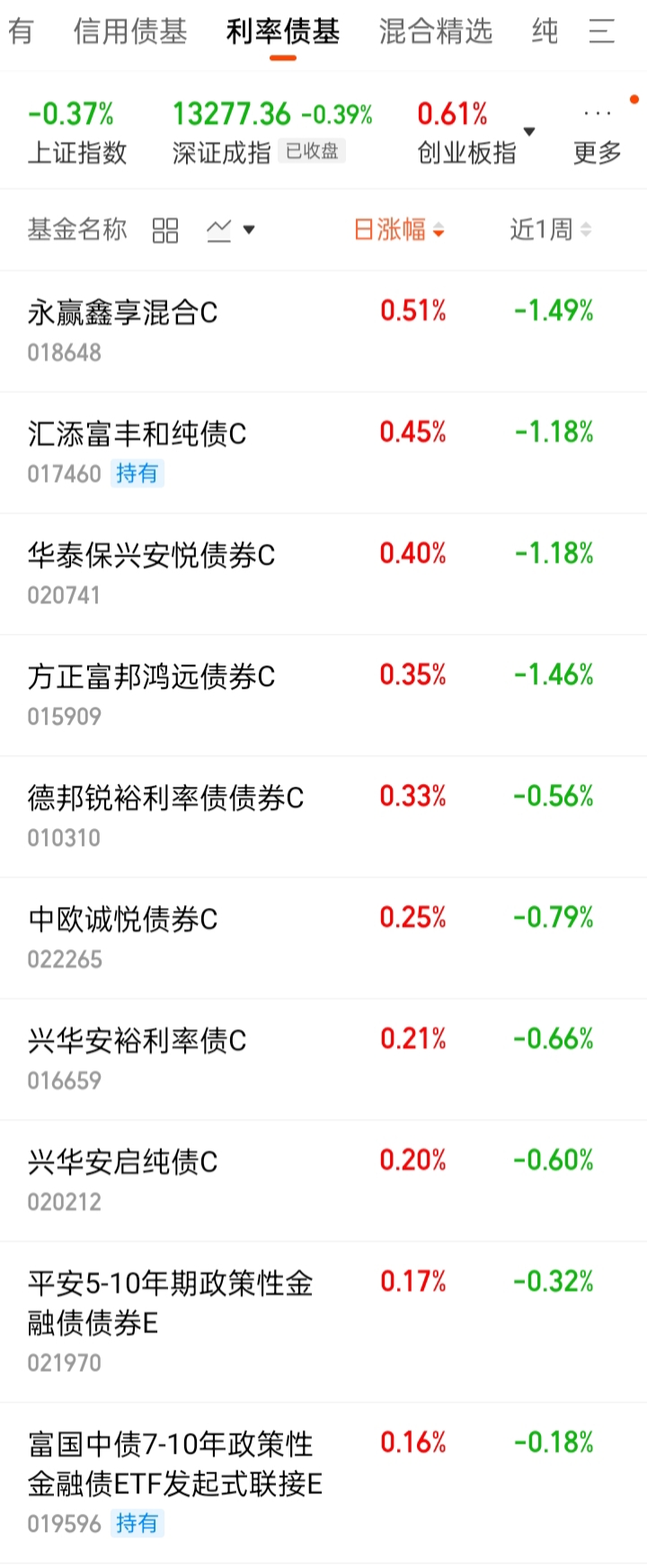647x1568 pixels.
Task: View 中欧诚悦债券C fund
Action: pos(123,919)
